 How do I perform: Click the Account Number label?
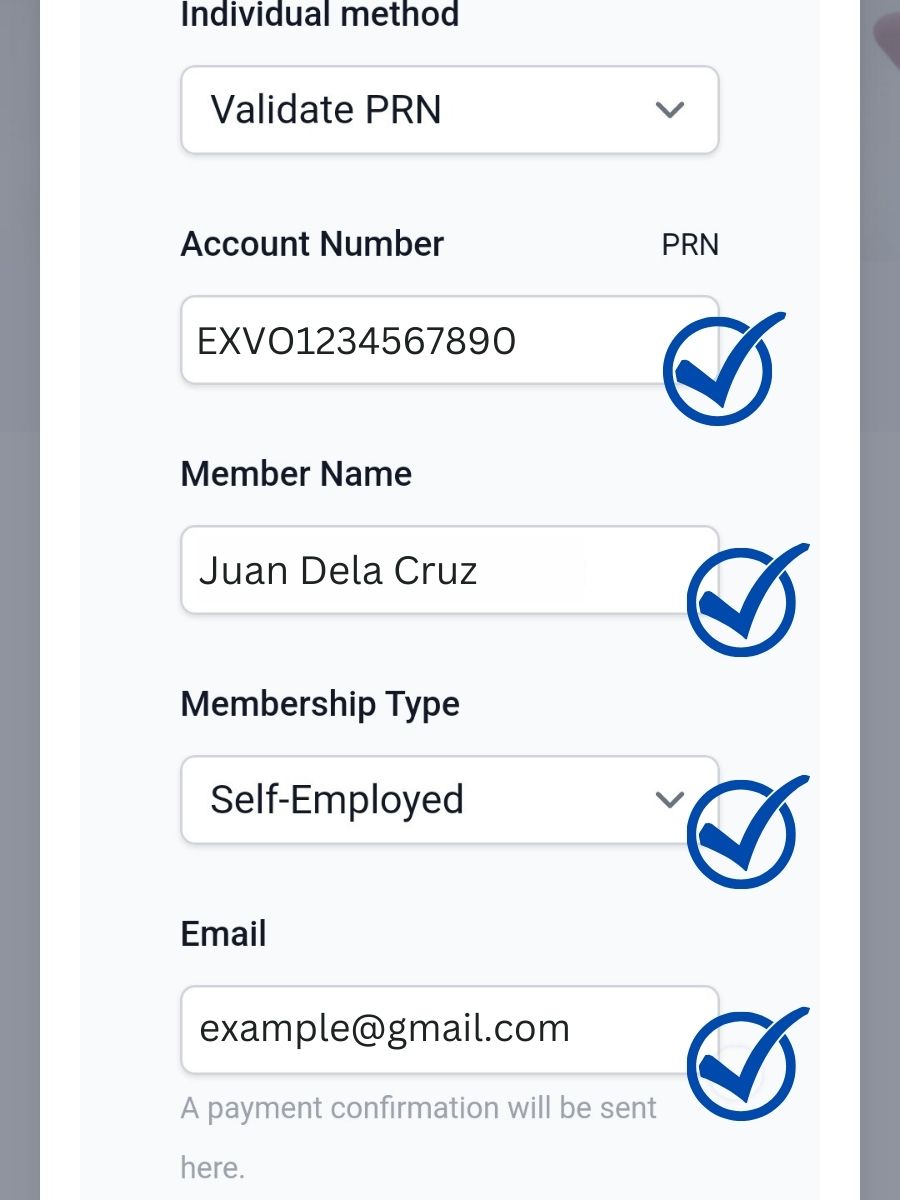312,244
